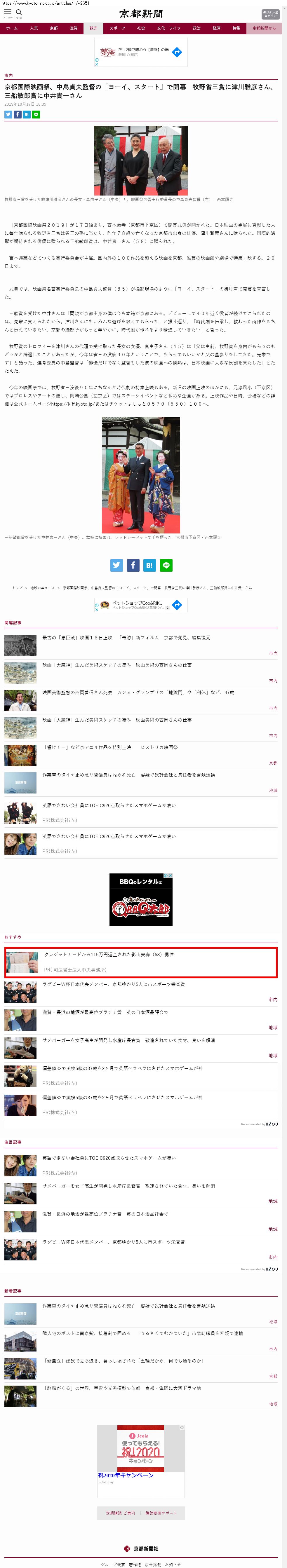
Task: Open the 隣人宅のポストに両面鏡 article
Action: (x=142, y=1333)
